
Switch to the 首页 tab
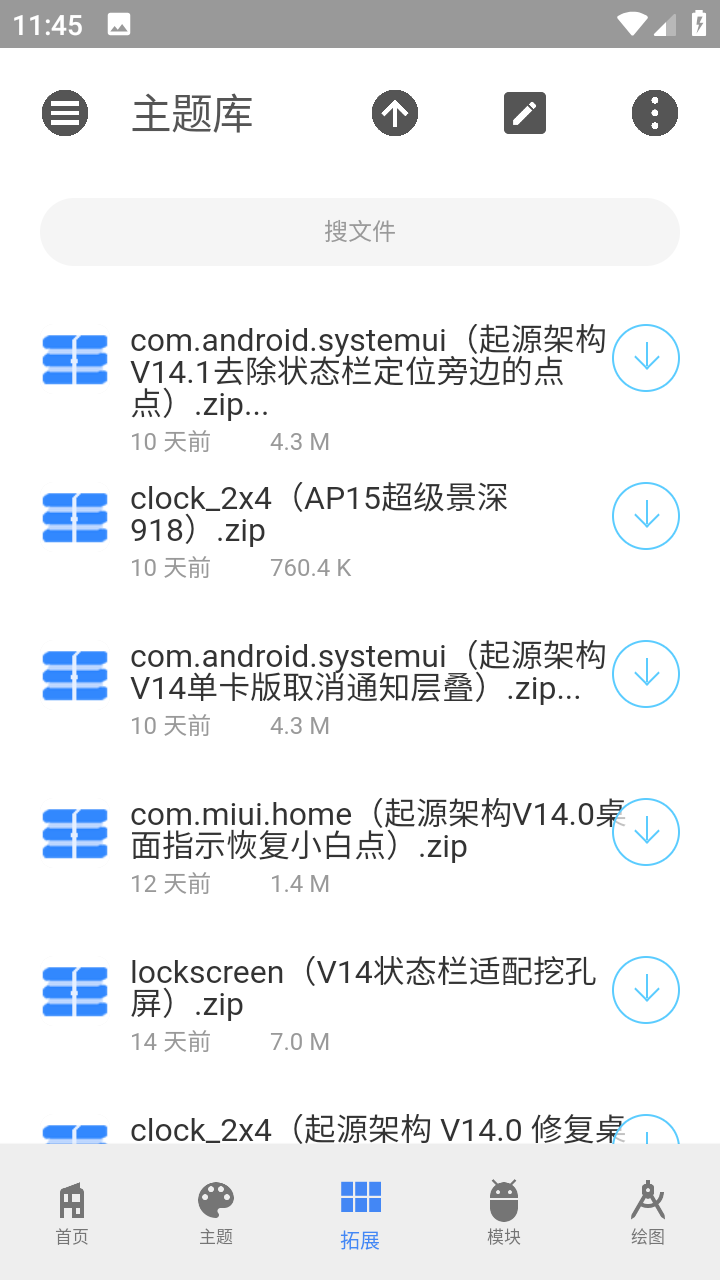click(72, 1212)
